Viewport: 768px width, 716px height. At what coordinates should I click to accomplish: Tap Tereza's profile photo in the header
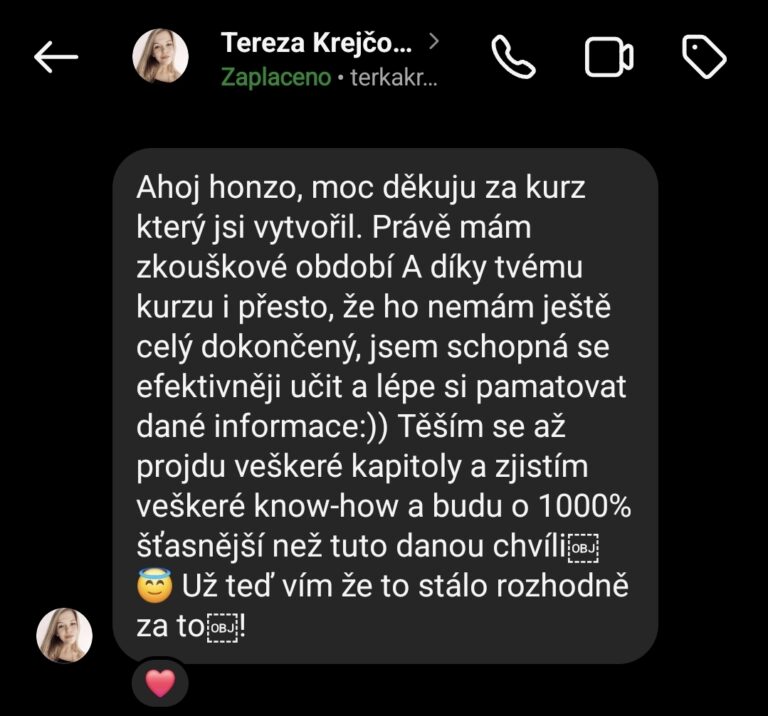(x=160, y=56)
